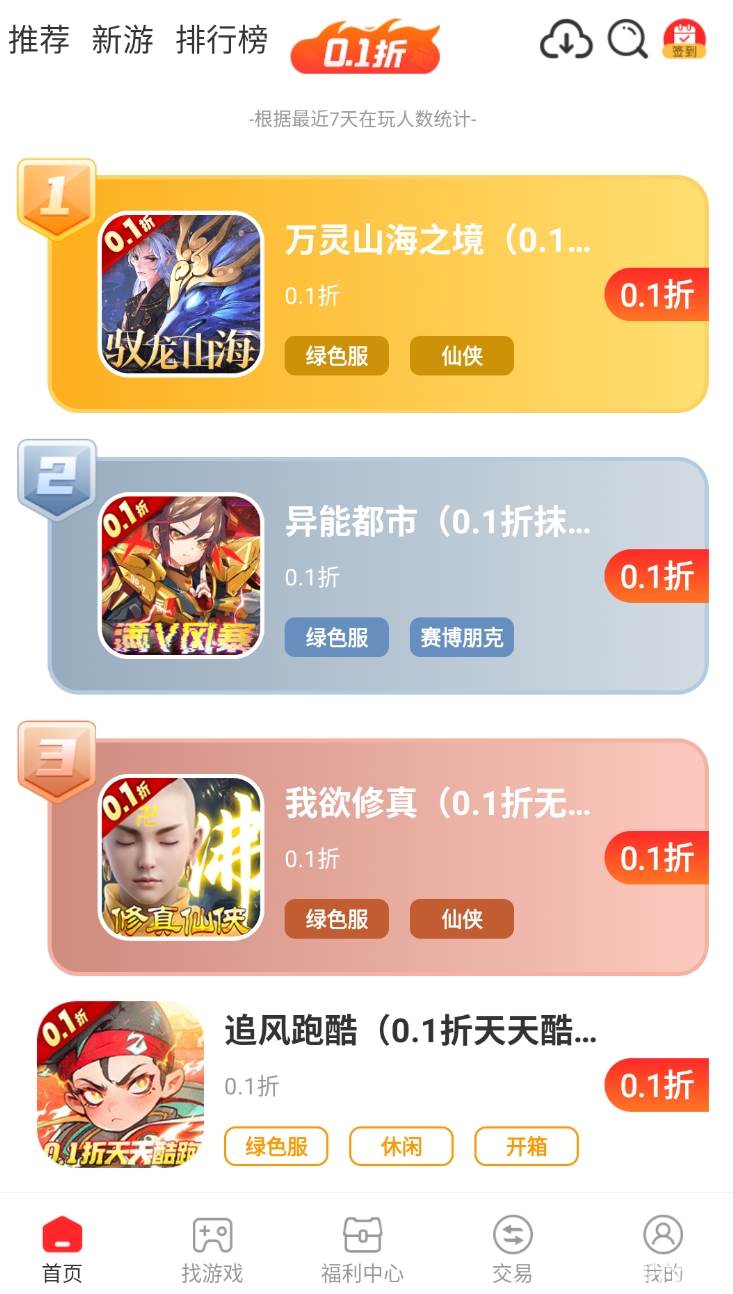
Task: Click the 0.1折 button beside 异能都市
Action: coord(655,576)
